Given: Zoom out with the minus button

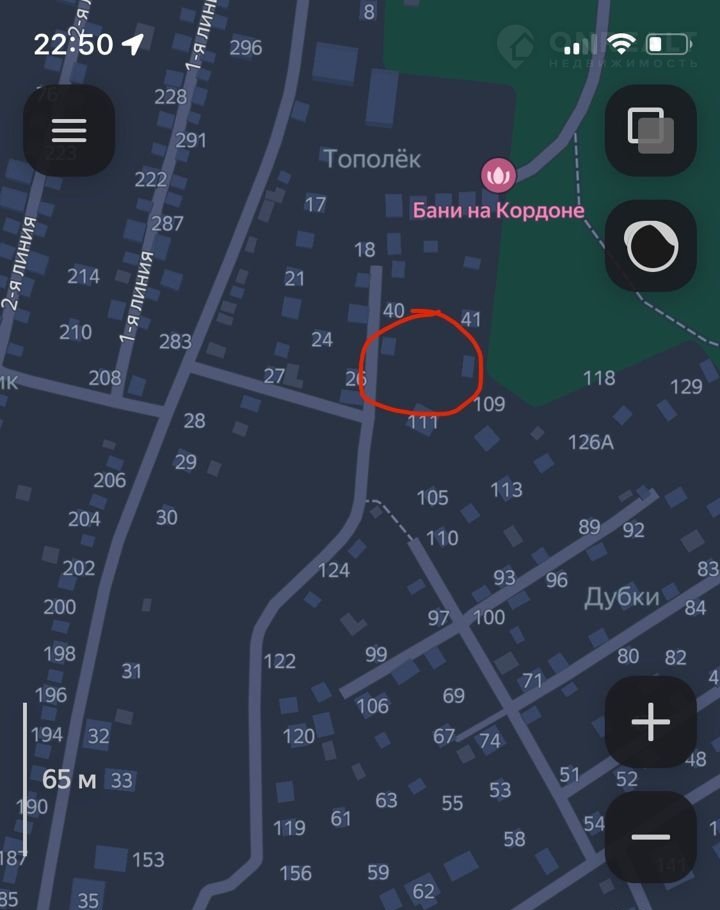Looking at the screenshot, I should click(x=651, y=837).
